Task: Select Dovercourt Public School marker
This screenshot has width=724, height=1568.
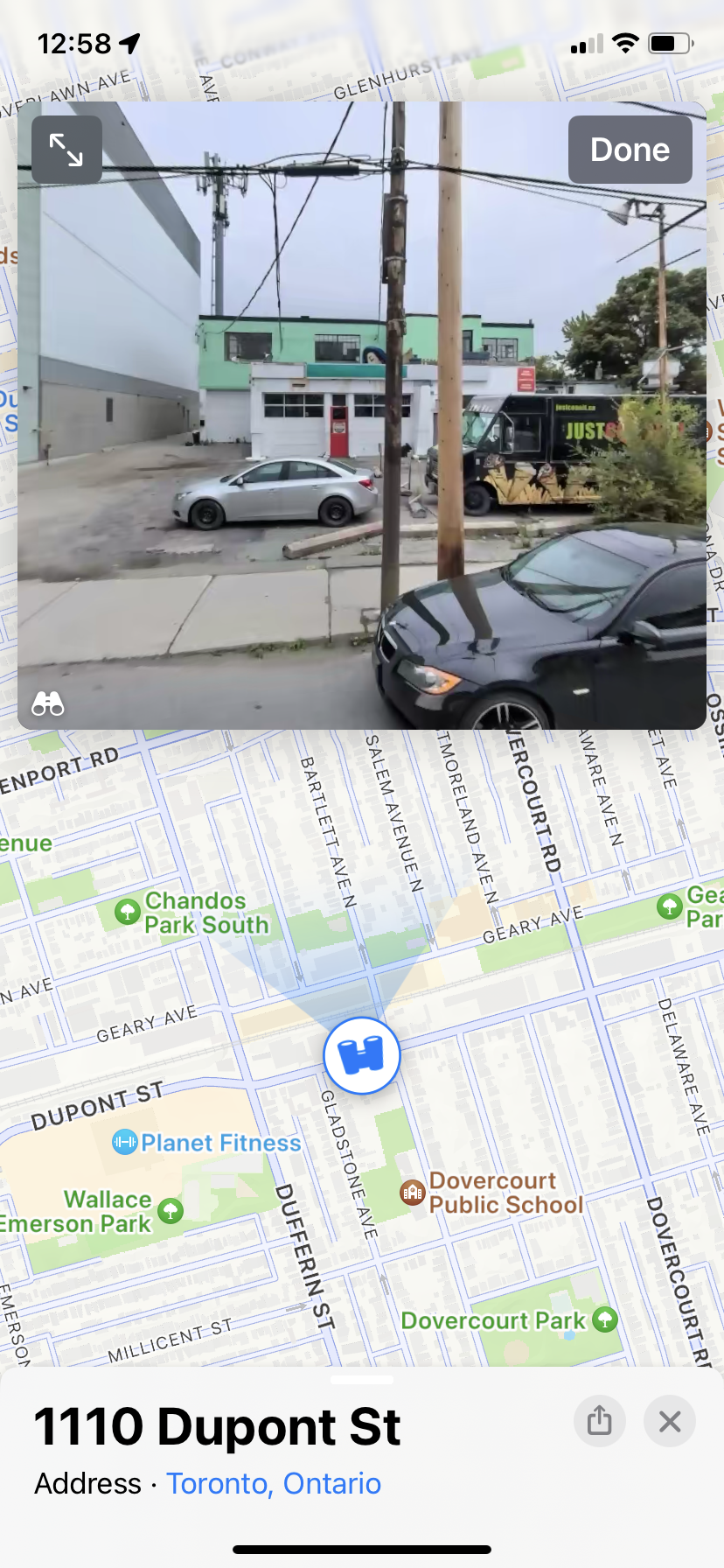Action: click(413, 1192)
